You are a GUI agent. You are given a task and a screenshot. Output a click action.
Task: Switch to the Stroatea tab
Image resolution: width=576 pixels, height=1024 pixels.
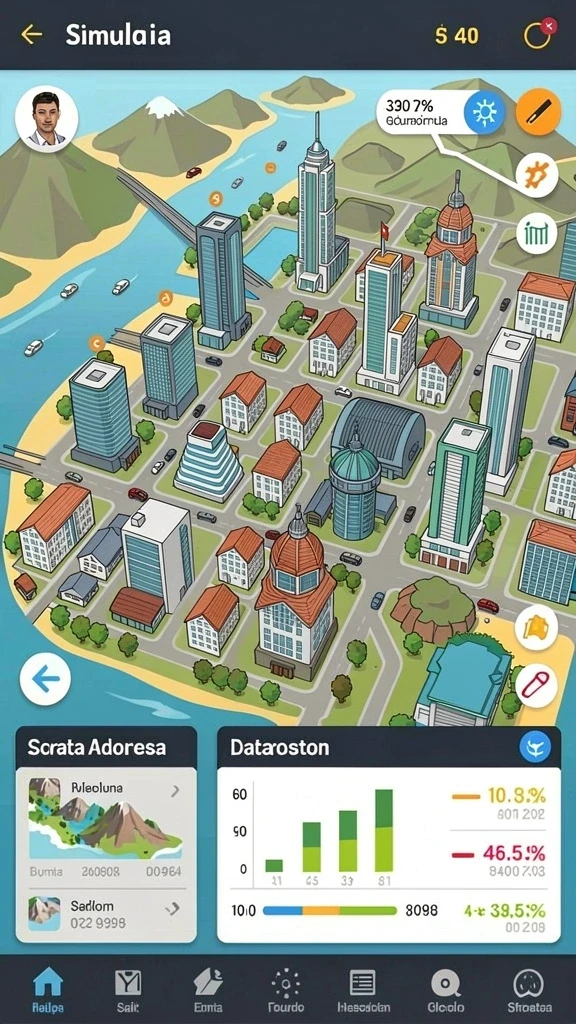tap(529, 989)
